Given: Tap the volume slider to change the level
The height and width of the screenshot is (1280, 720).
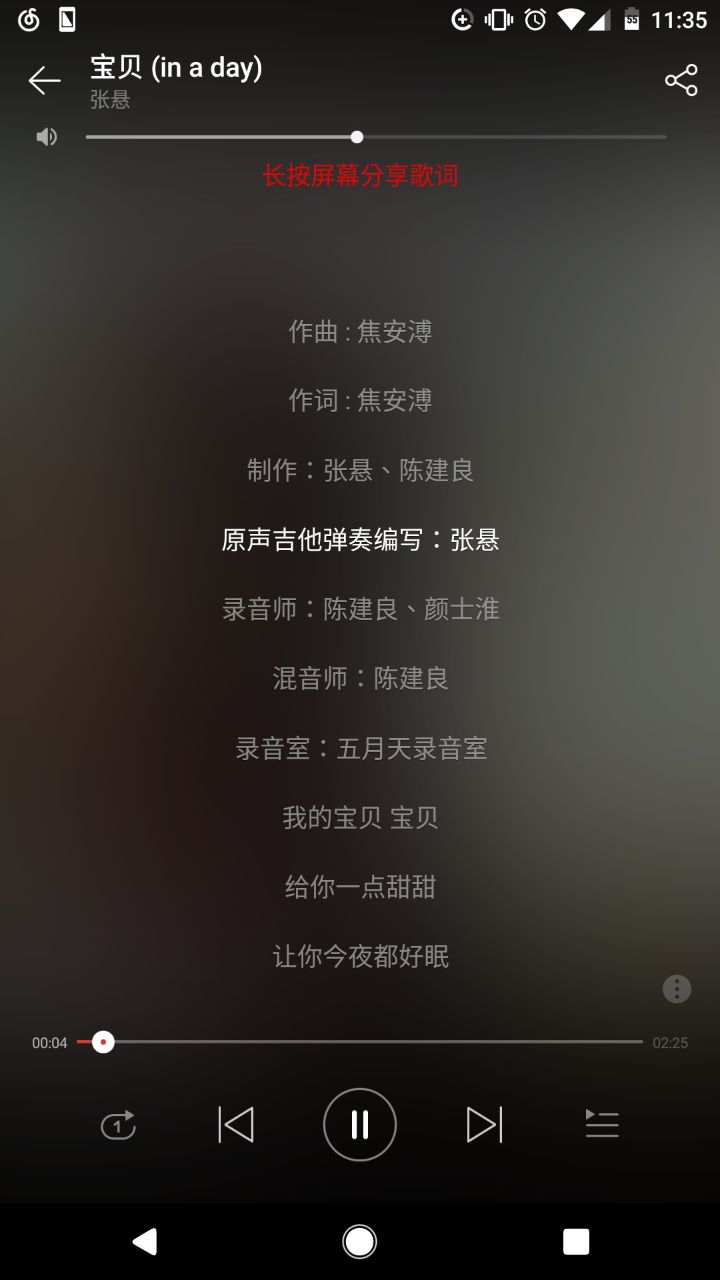Looking at the screenshot, I should tap(376, 137).
